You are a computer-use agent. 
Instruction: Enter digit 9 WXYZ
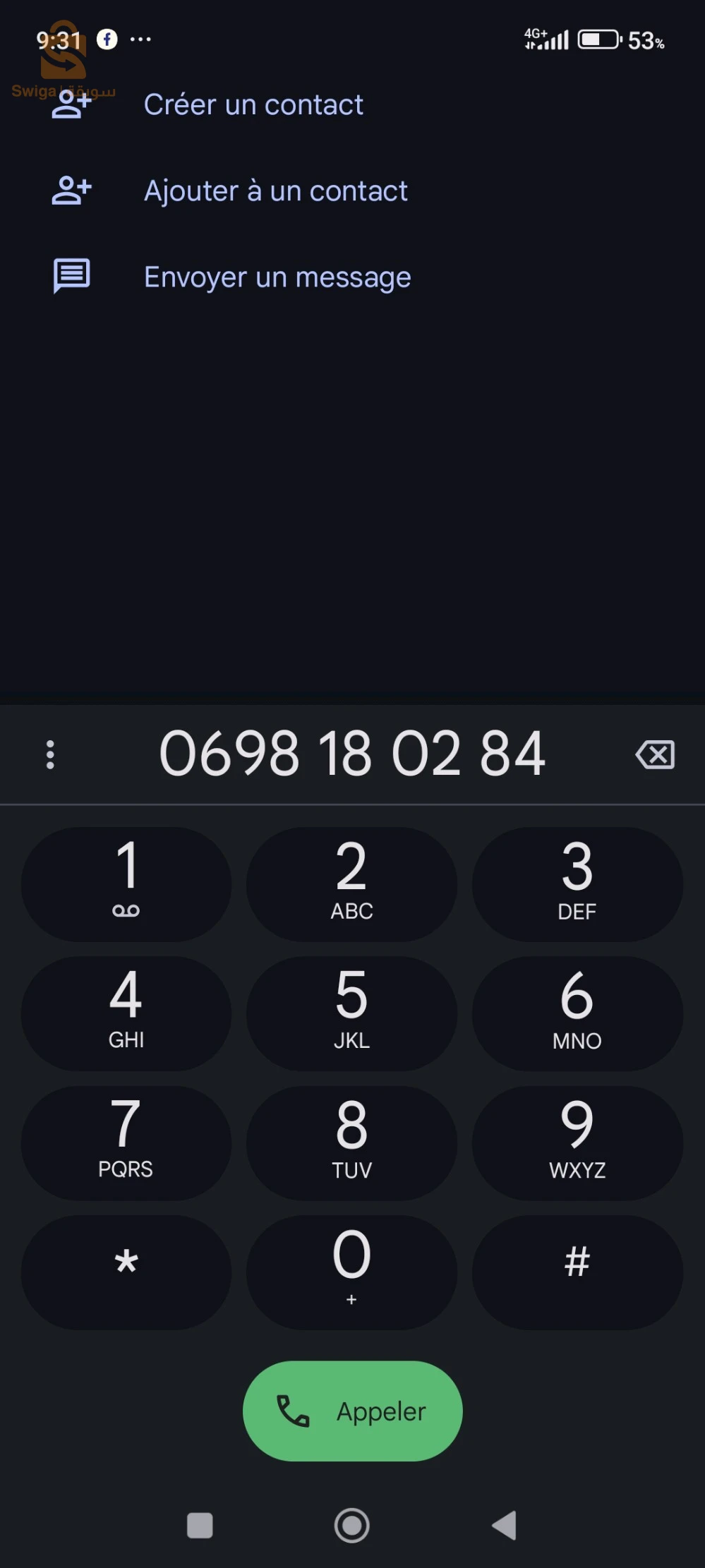[x=577, y=1142]
